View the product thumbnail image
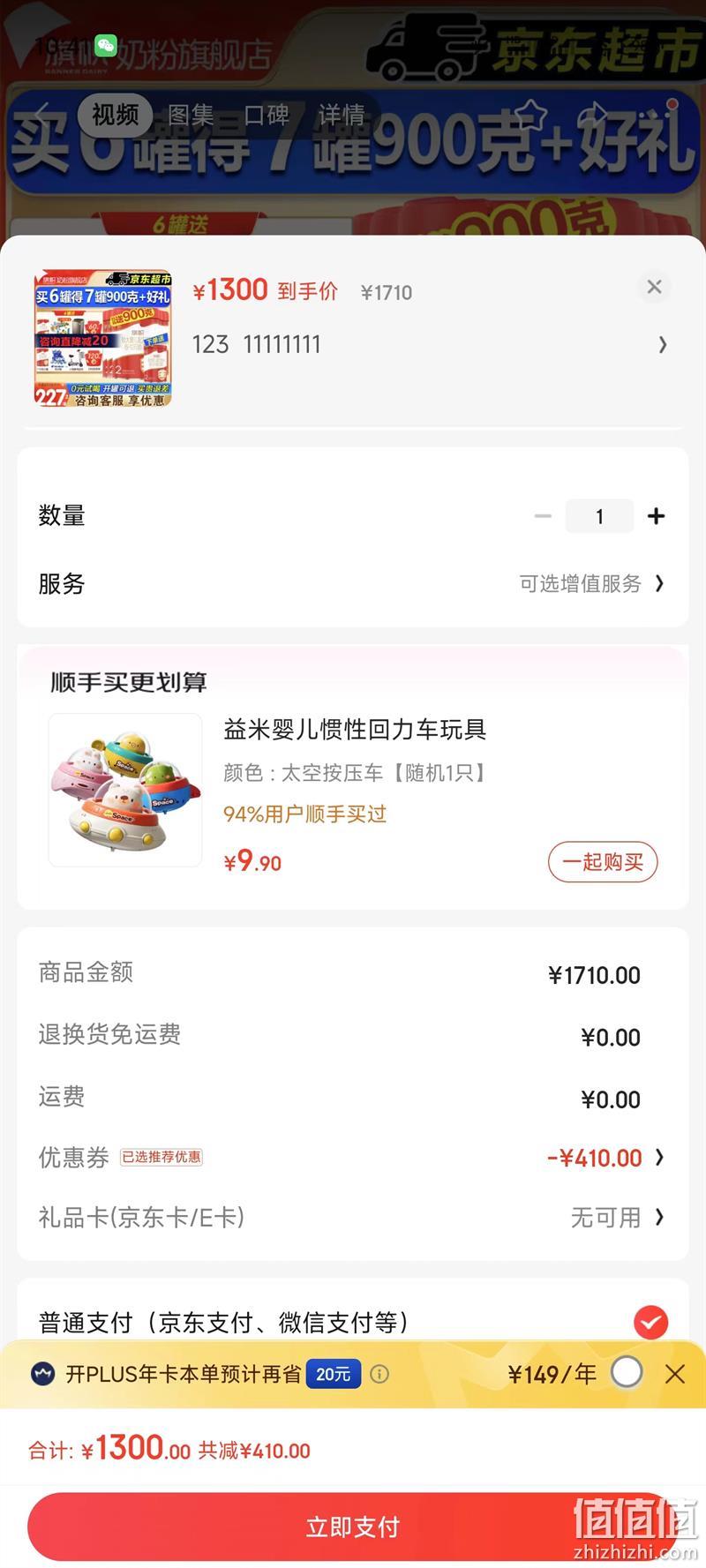Image resolution: width=706 pixels, height=1568 pixels. 103,339
